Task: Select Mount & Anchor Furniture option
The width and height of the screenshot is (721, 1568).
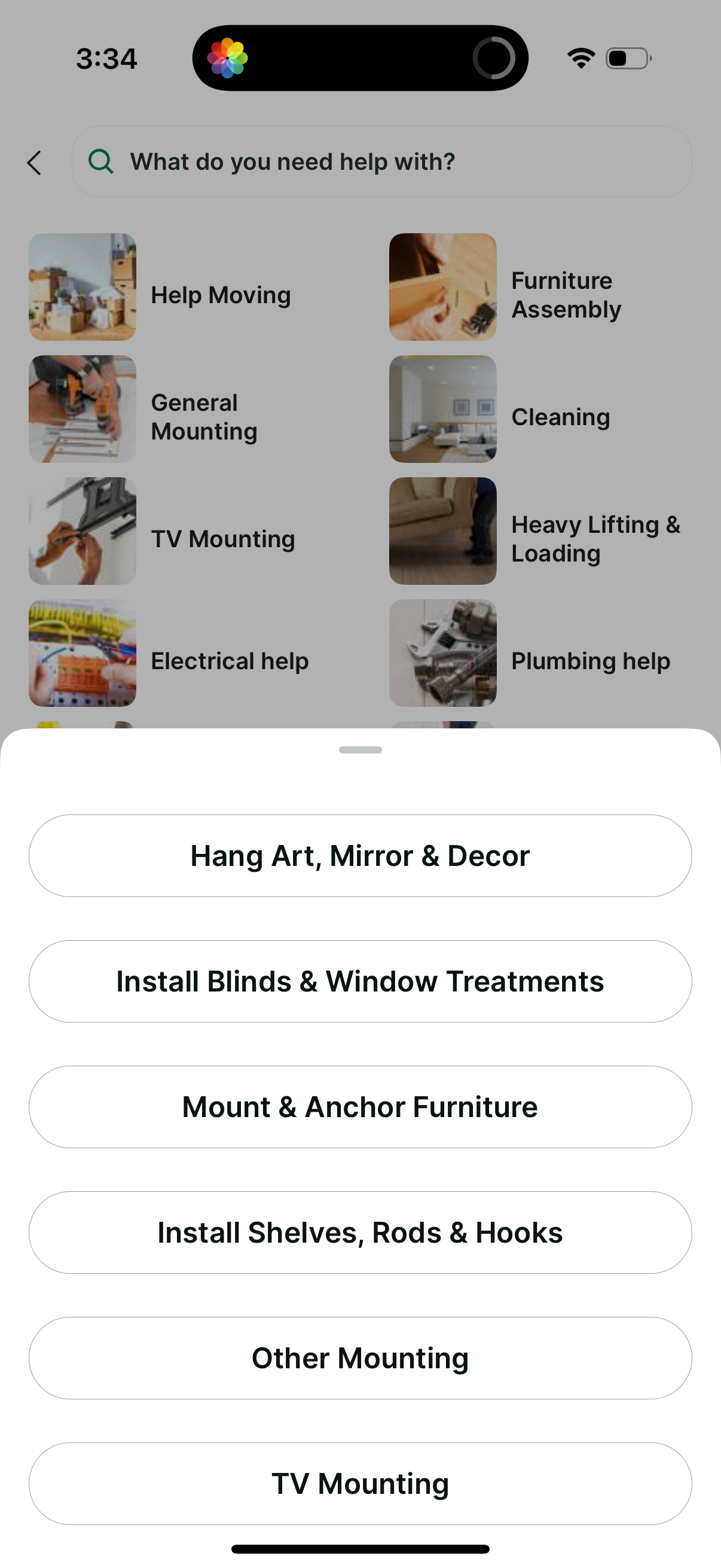Action: coord(360,1106)
